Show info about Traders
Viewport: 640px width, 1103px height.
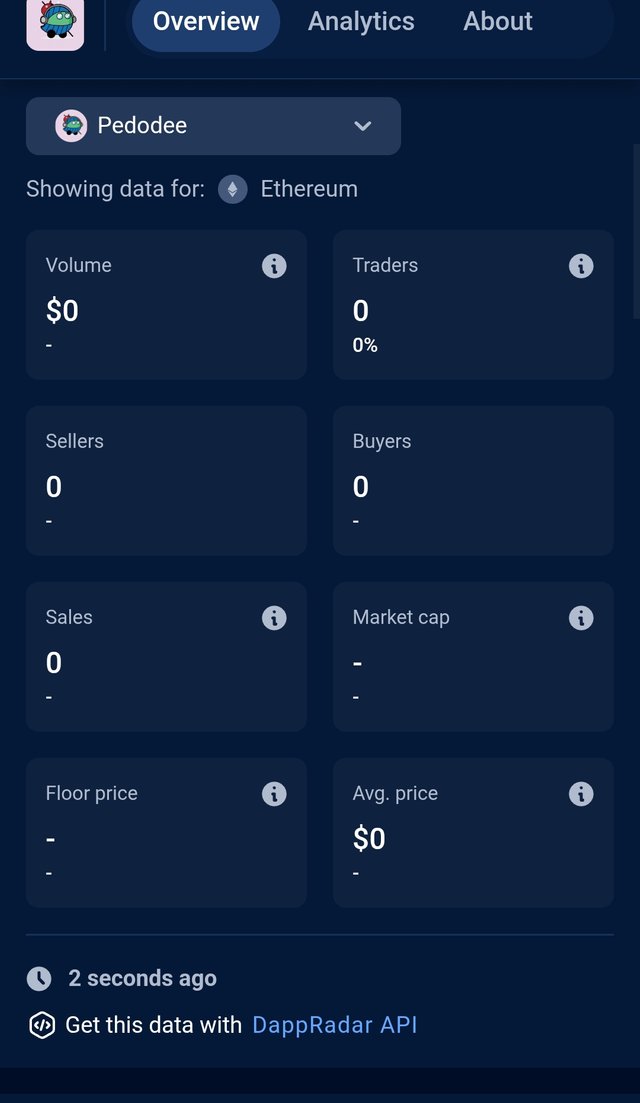(x=581, y=266)
